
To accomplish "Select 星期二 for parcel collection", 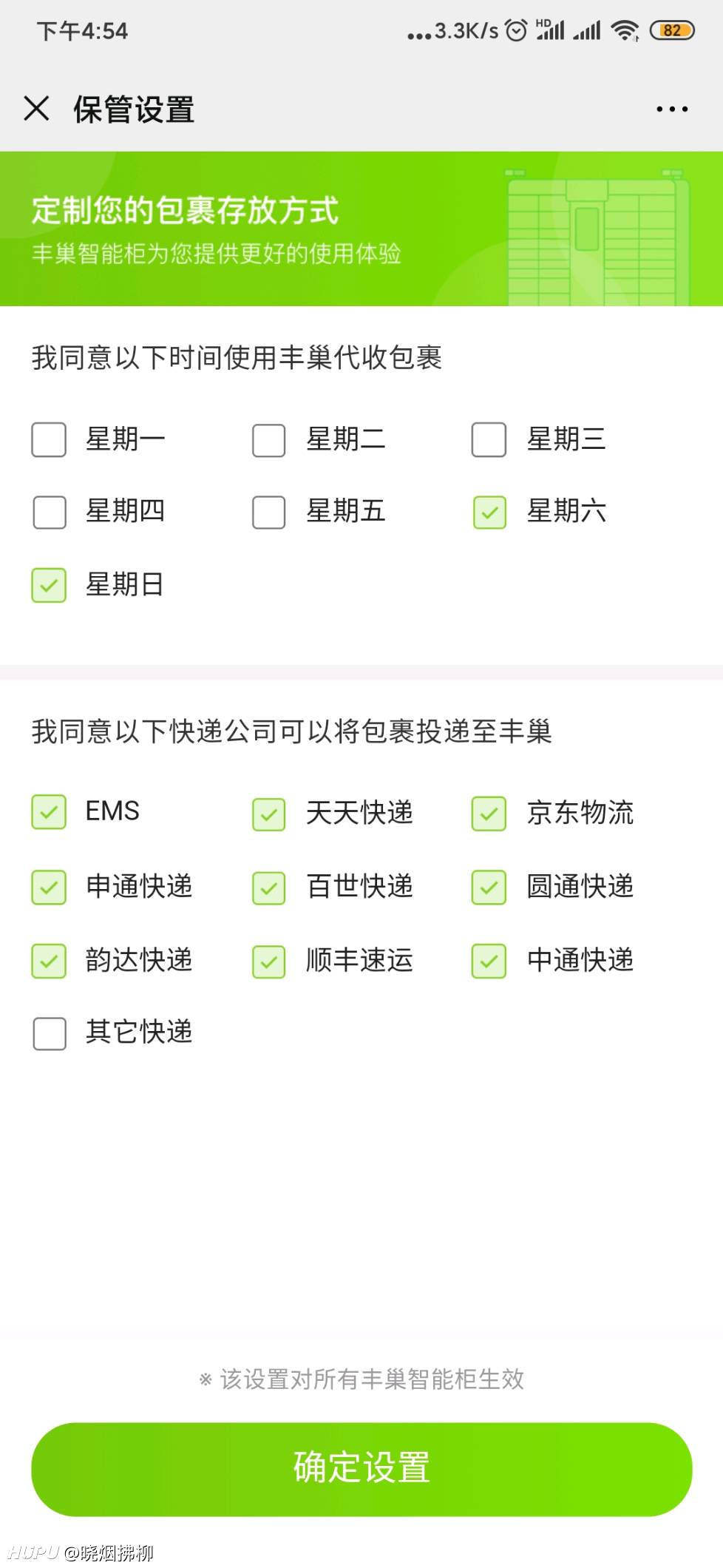I will (x=268, y=440).
